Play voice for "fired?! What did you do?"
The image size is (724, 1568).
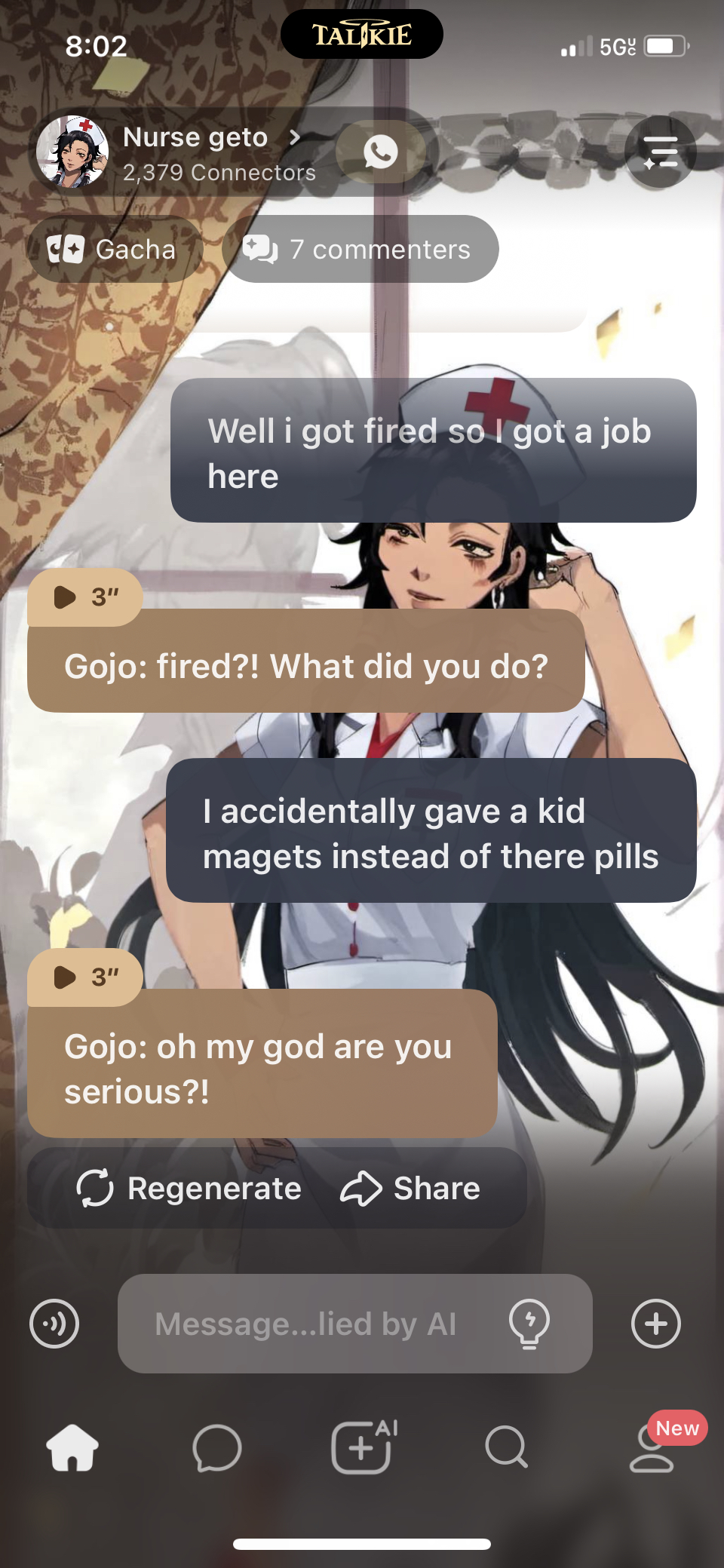(x=83, y=597)
